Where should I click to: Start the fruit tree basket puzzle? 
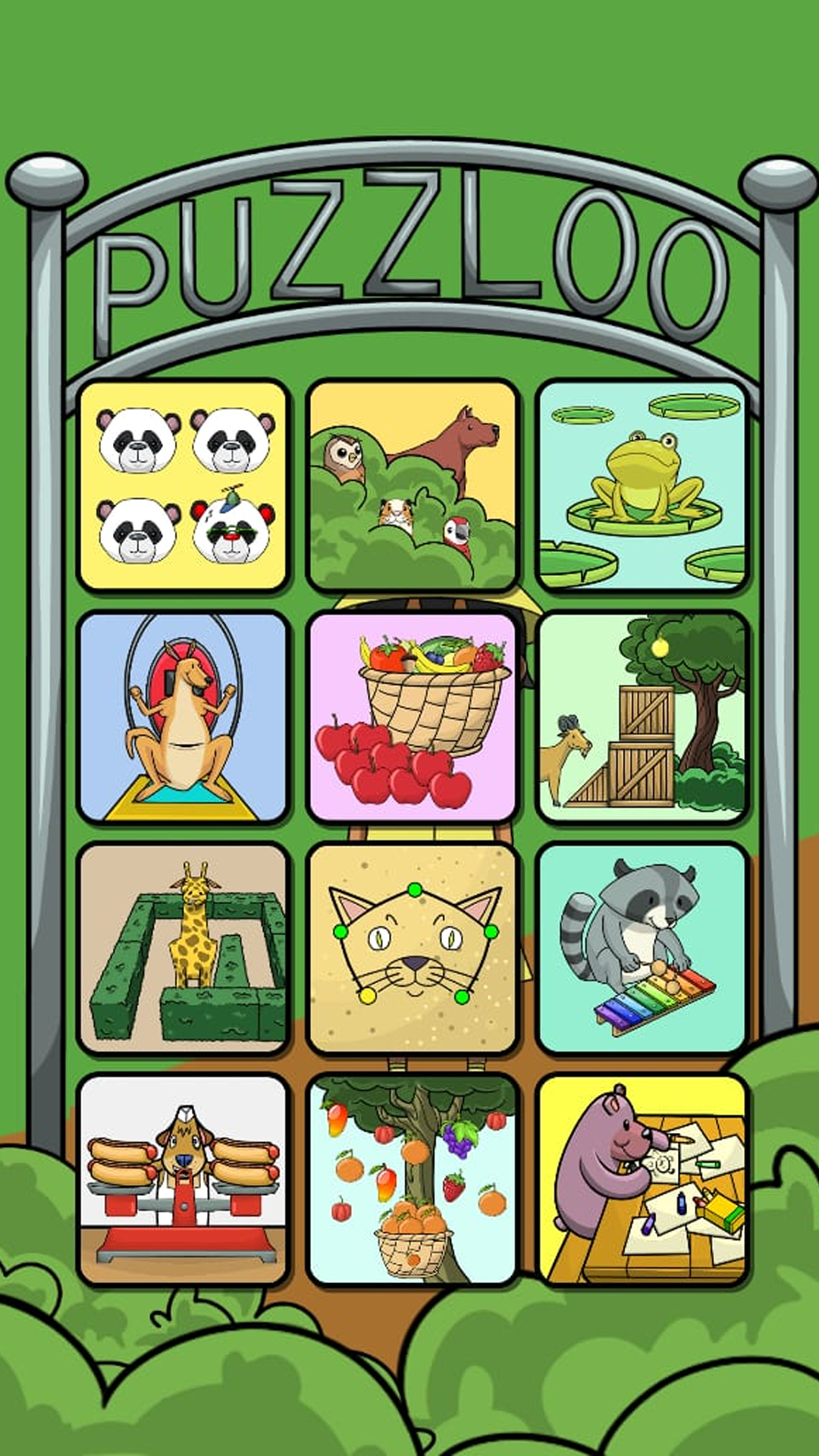(413, 1179)
